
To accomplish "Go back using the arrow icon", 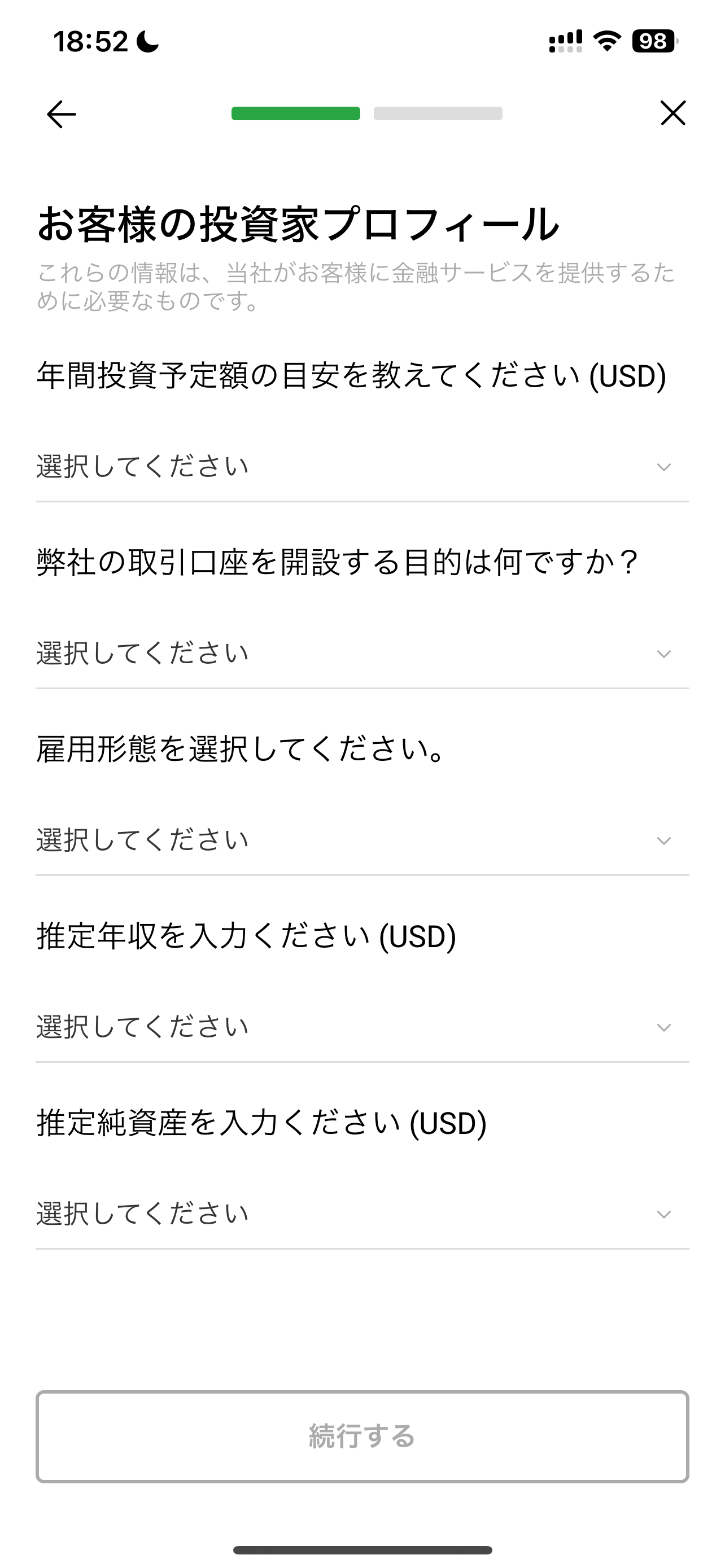I will [62, 114].
